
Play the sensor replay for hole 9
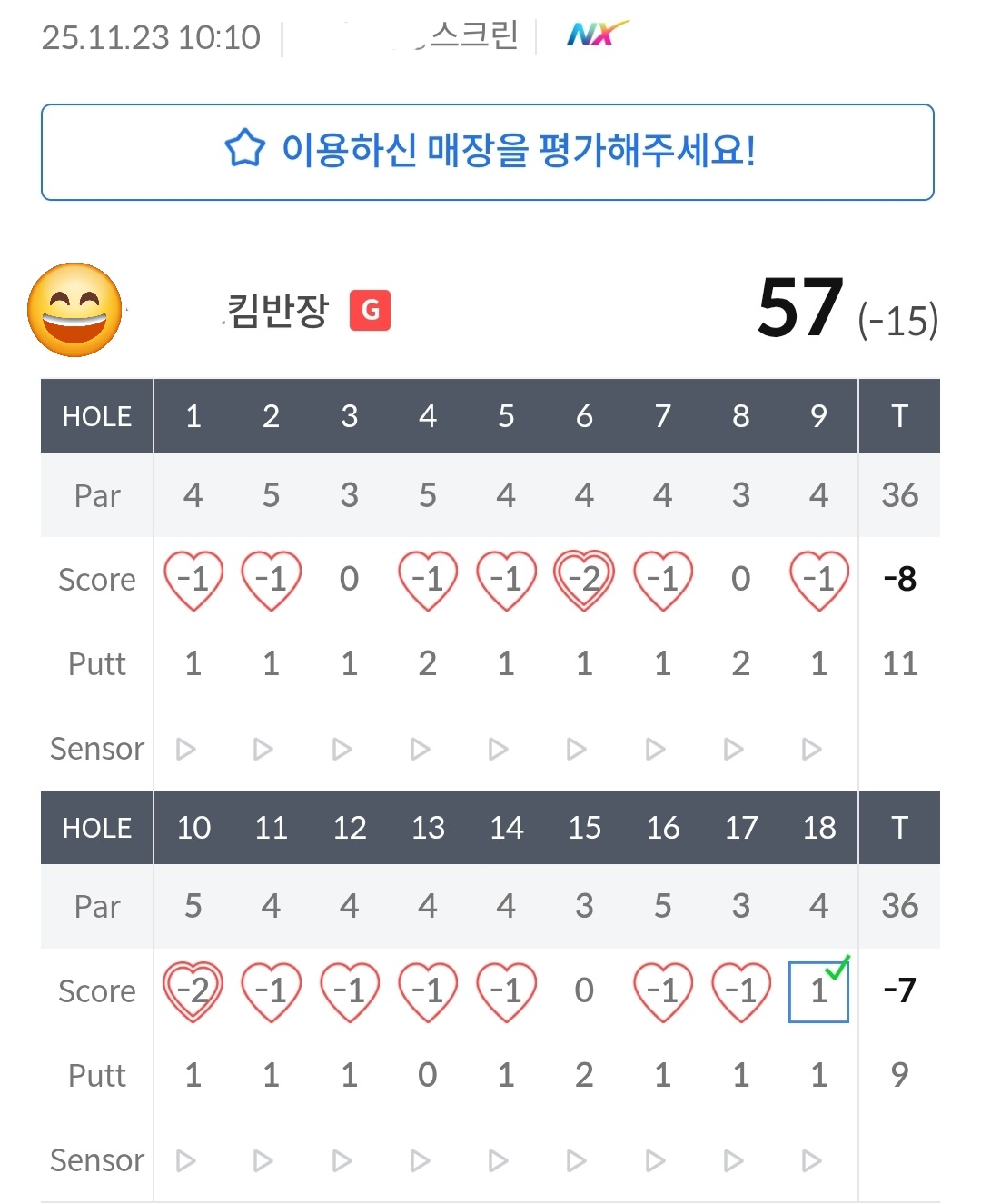(x=812, y=749)
